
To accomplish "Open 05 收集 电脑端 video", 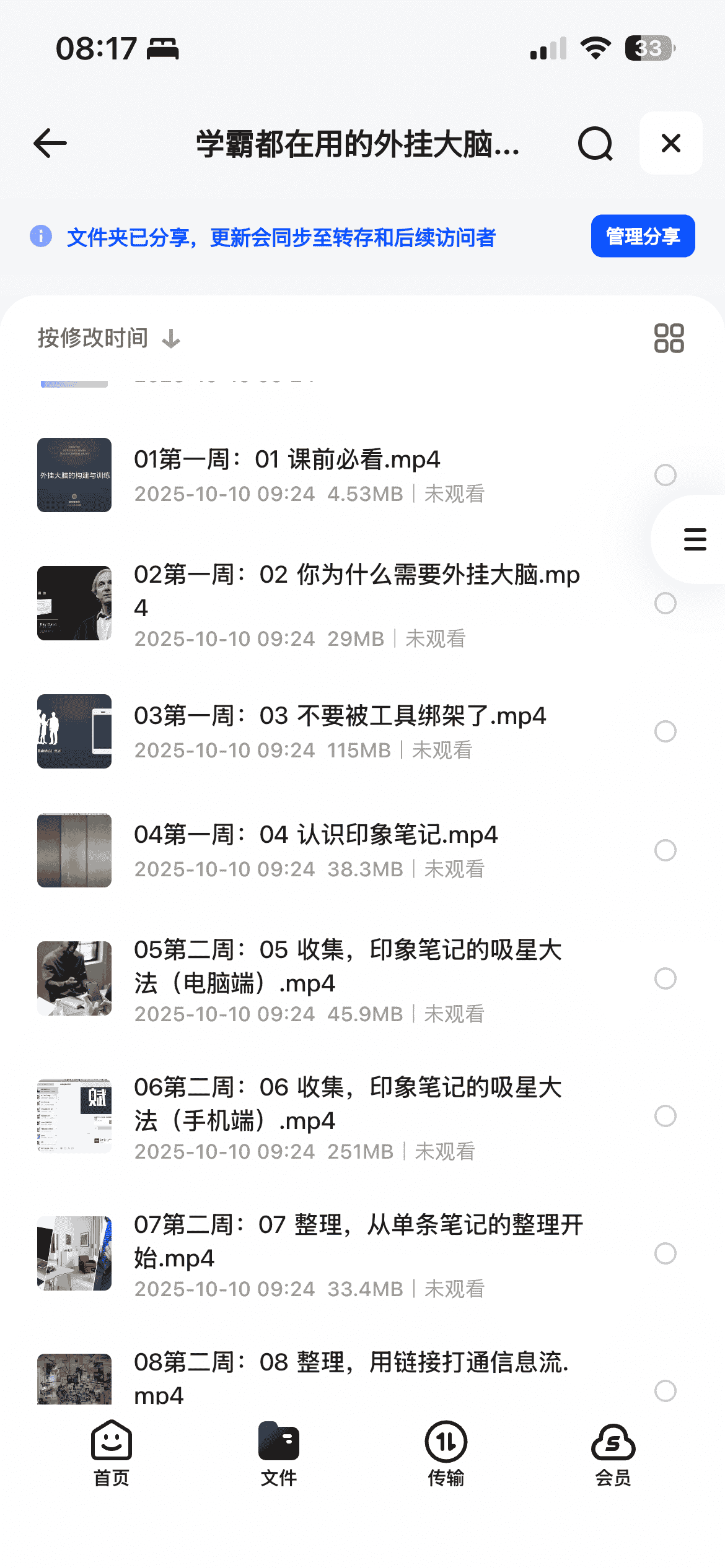I will click(x=347, y=966).
